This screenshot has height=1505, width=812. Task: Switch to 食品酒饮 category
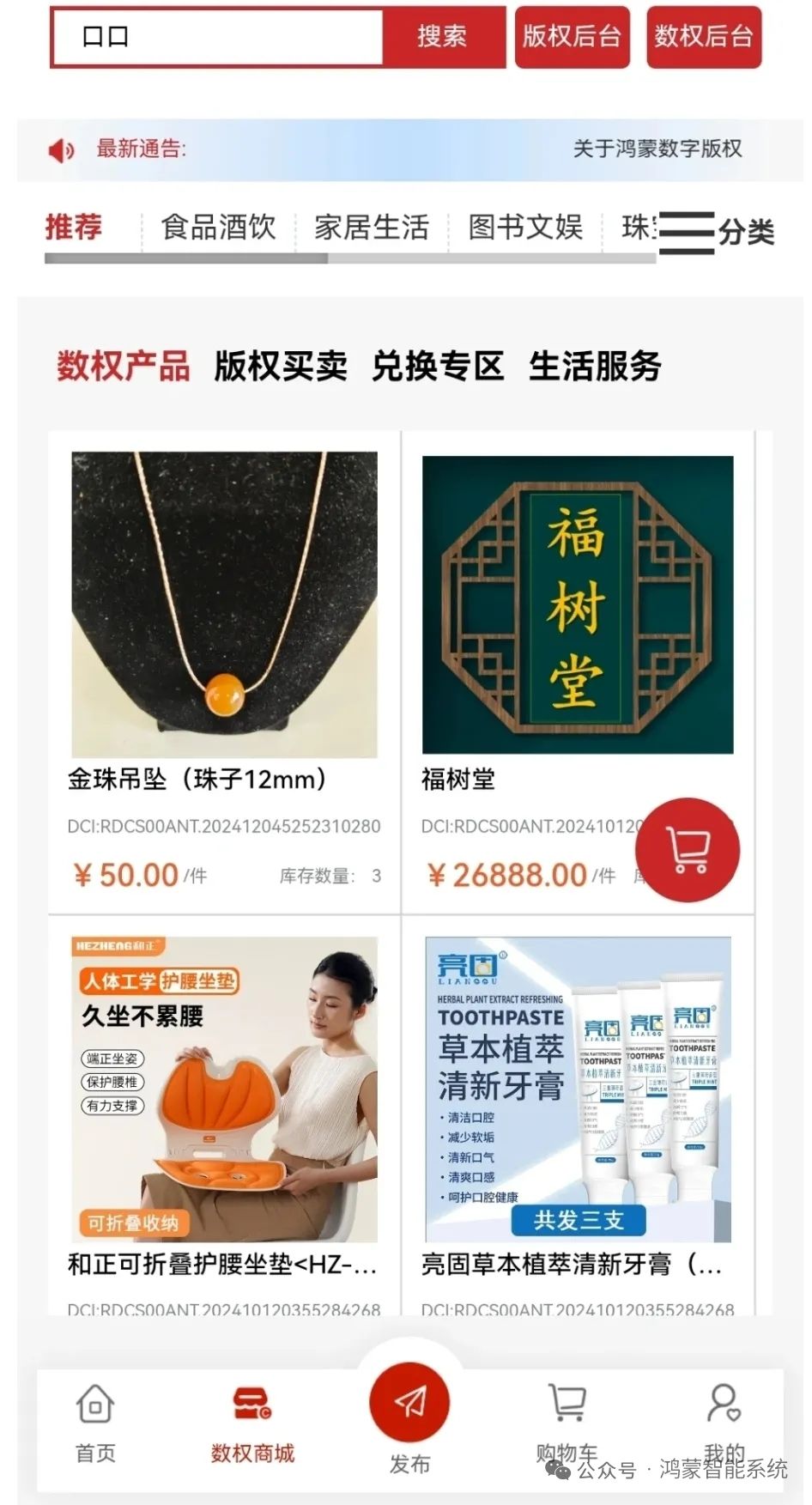tap(218, 228)
